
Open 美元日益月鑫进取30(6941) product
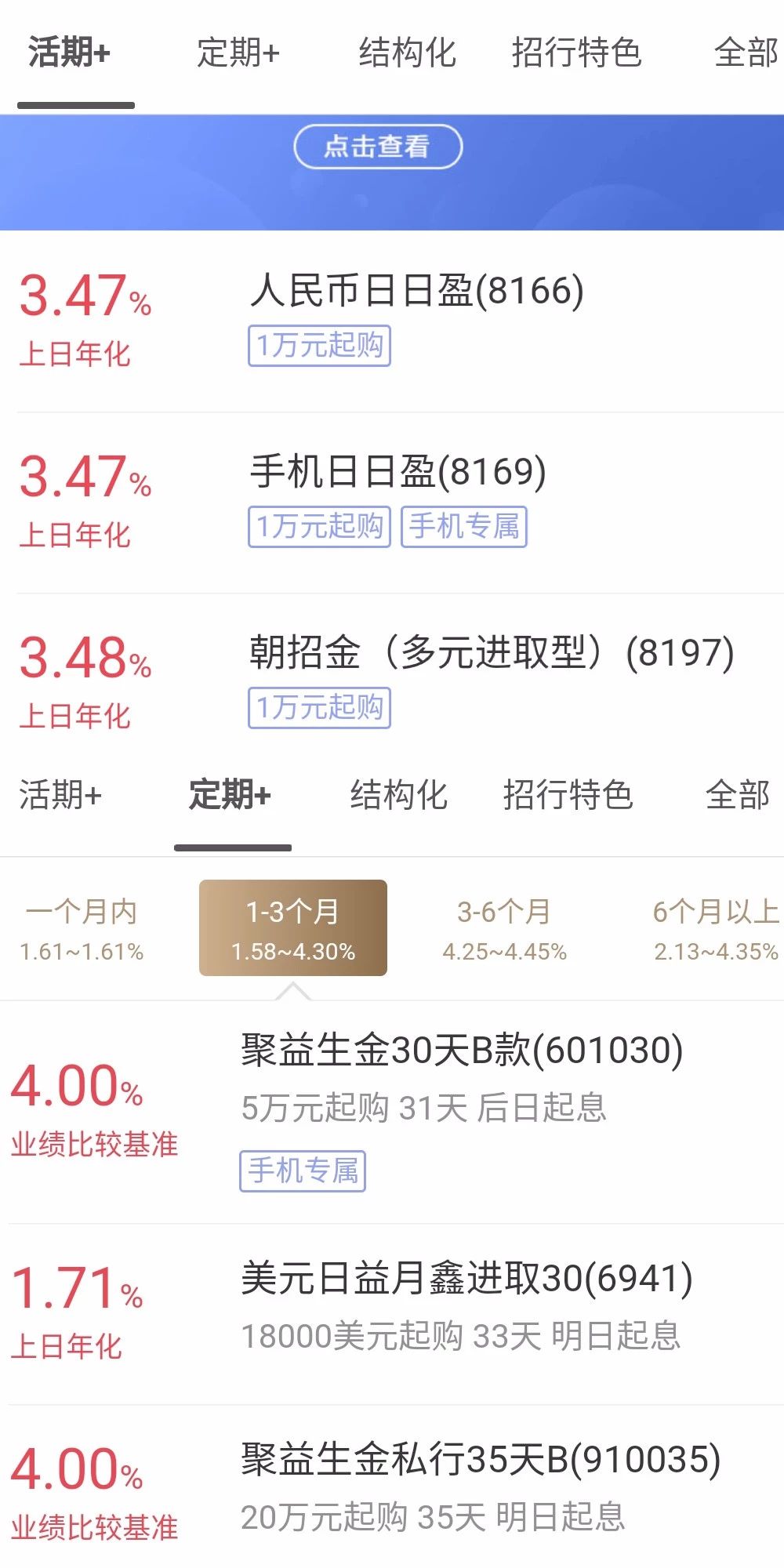click(392, 1314)
